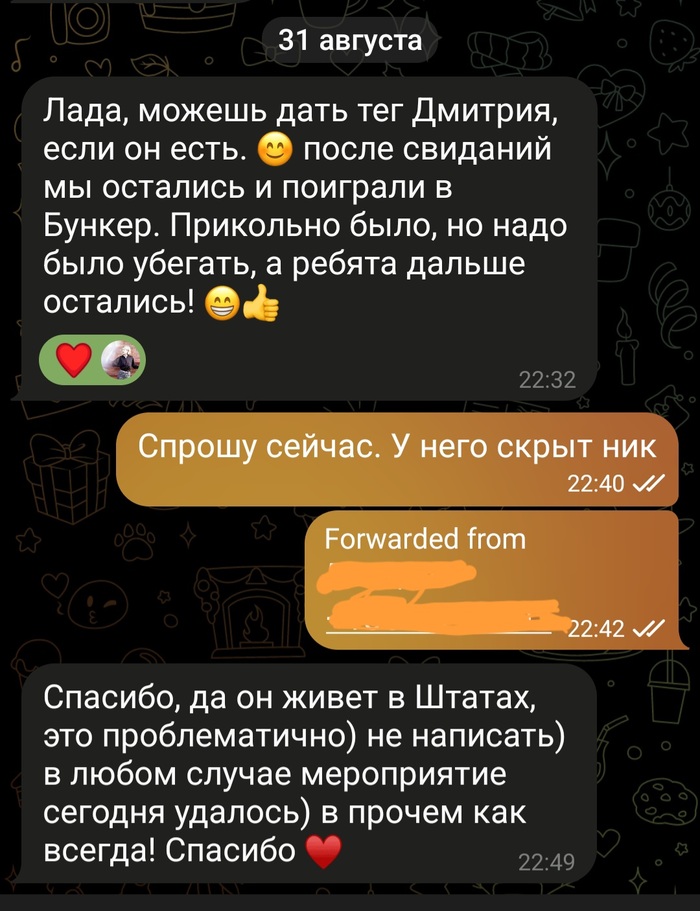Open the 31 августа date chip

350,41
